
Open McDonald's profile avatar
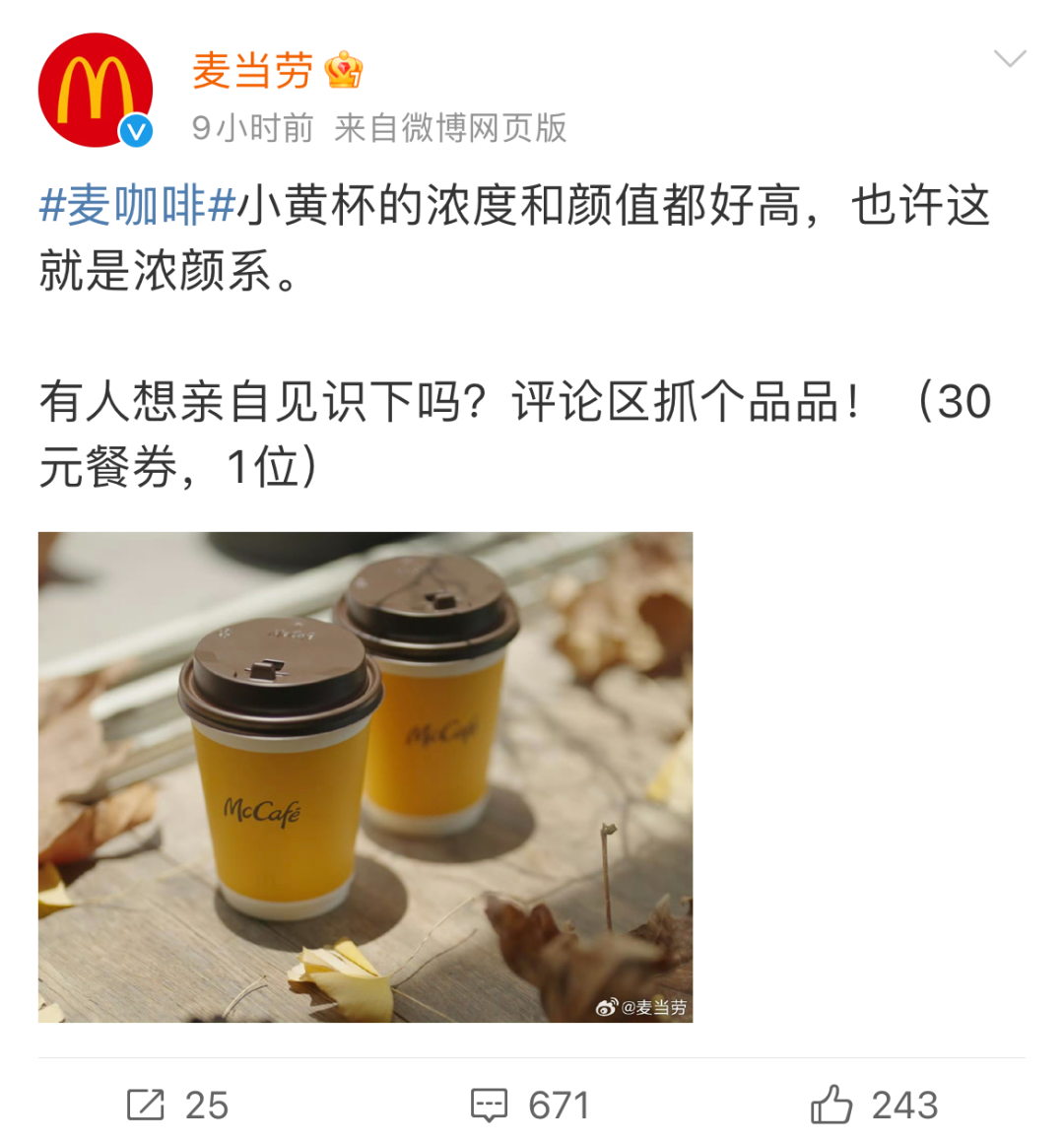(x=96, y=90)
